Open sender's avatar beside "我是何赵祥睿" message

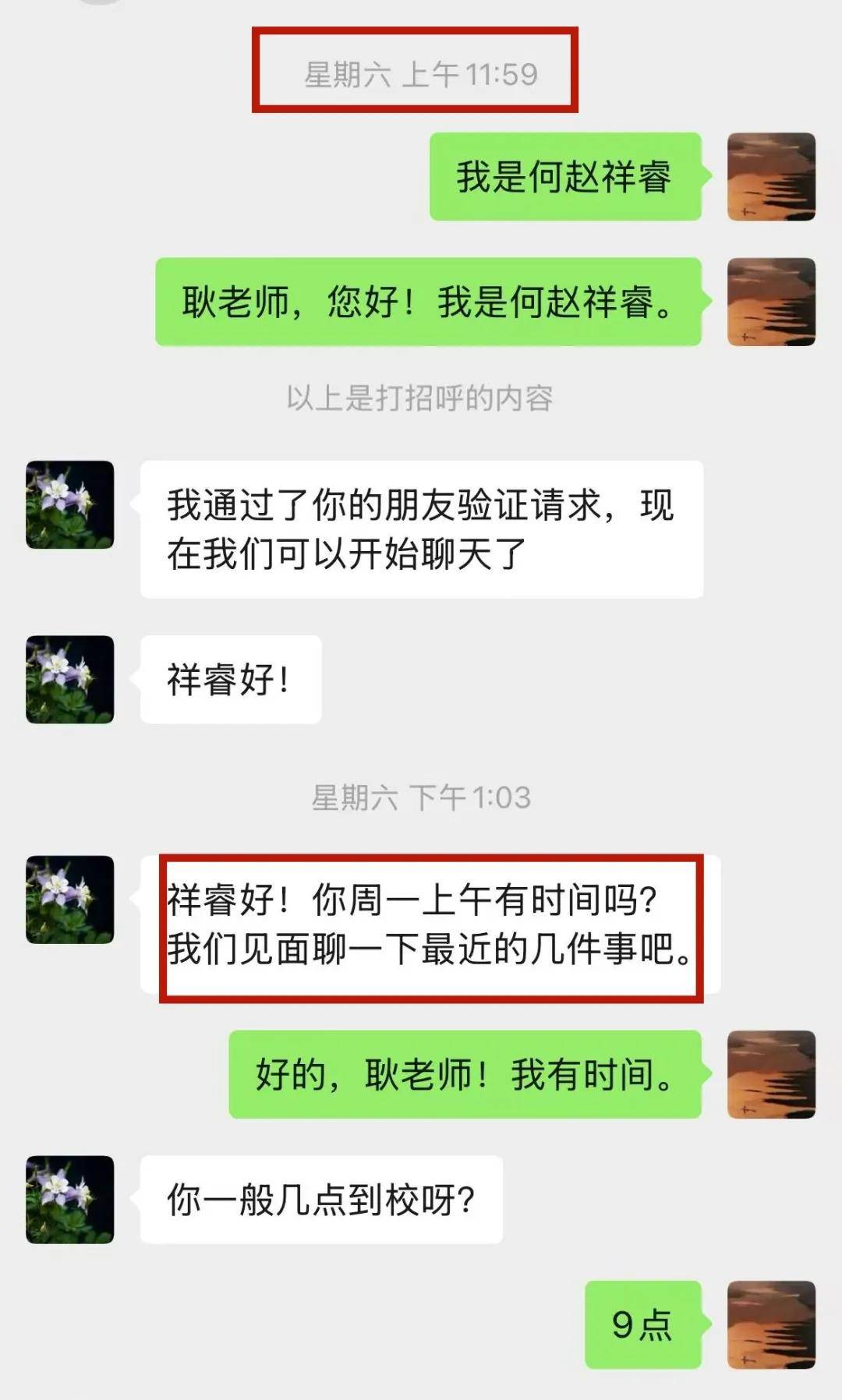click(x=770, y=177)
